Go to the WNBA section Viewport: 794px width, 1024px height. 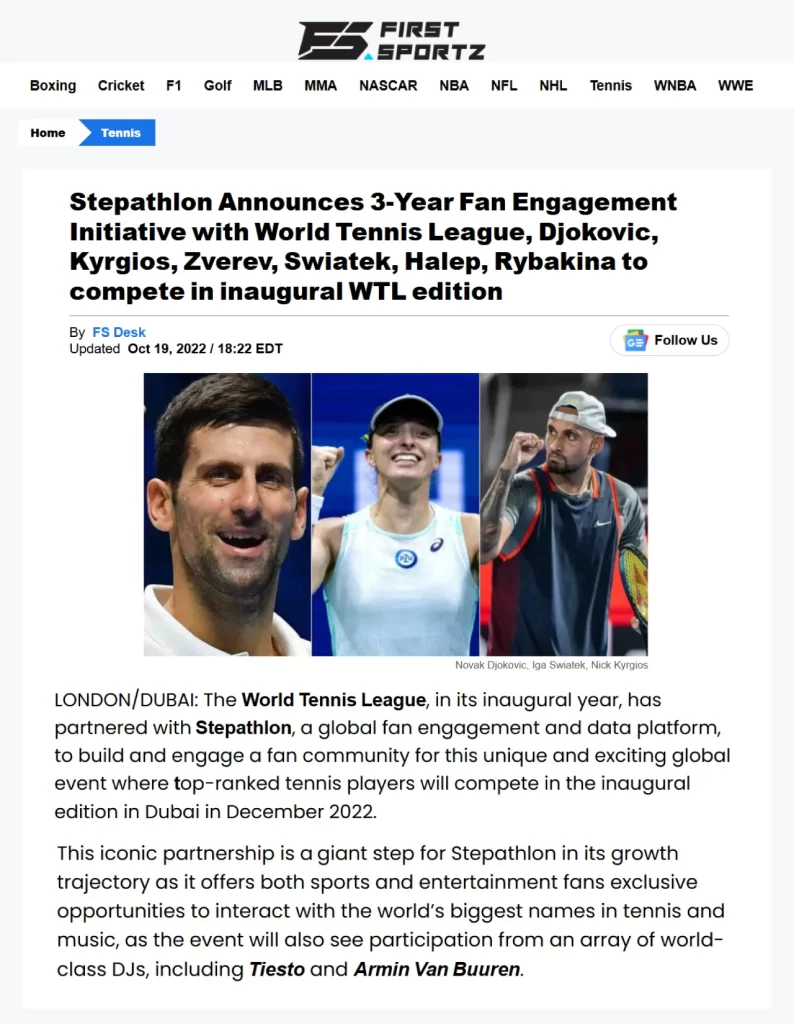coord(675,86)
